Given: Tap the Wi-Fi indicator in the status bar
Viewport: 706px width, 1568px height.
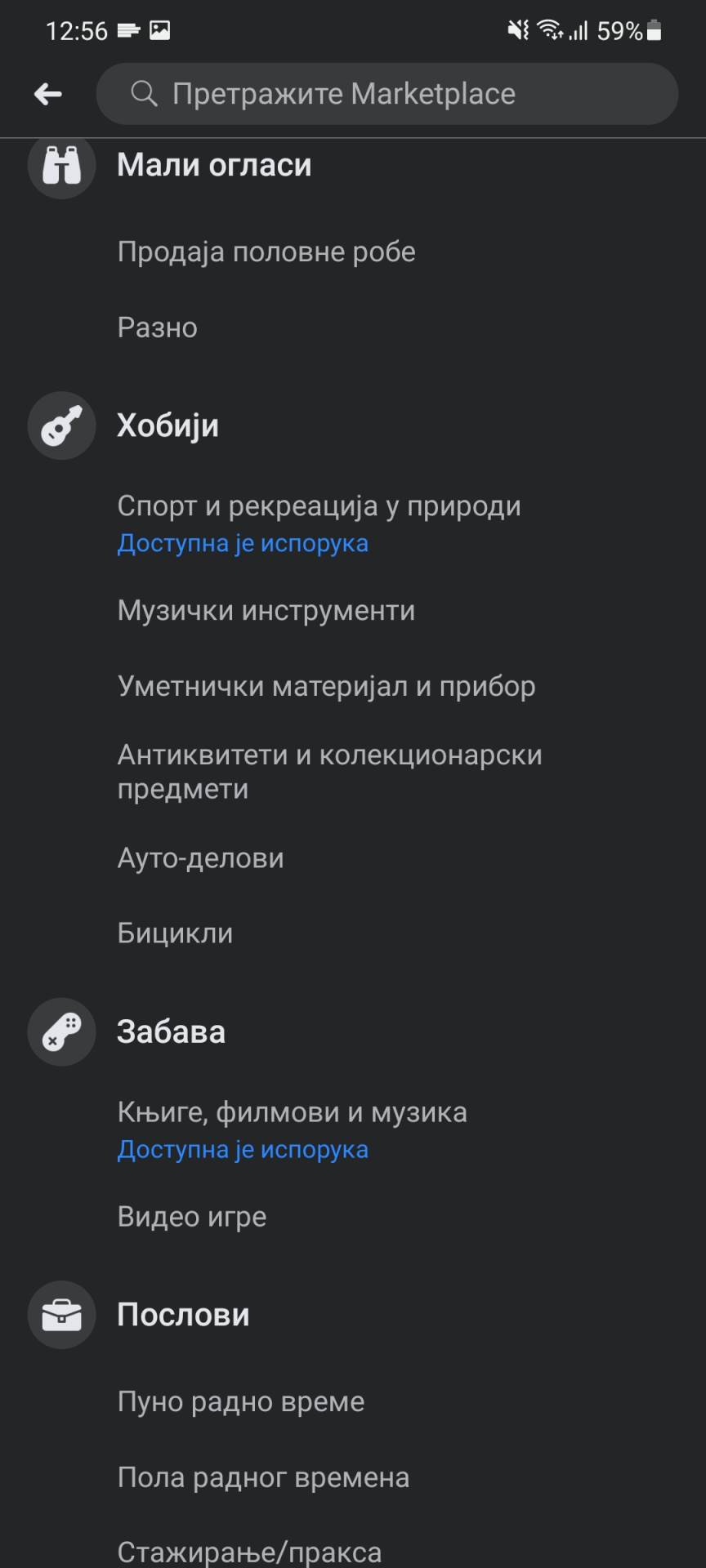Looking at the screenshot, I should click(x=549, y=31).
